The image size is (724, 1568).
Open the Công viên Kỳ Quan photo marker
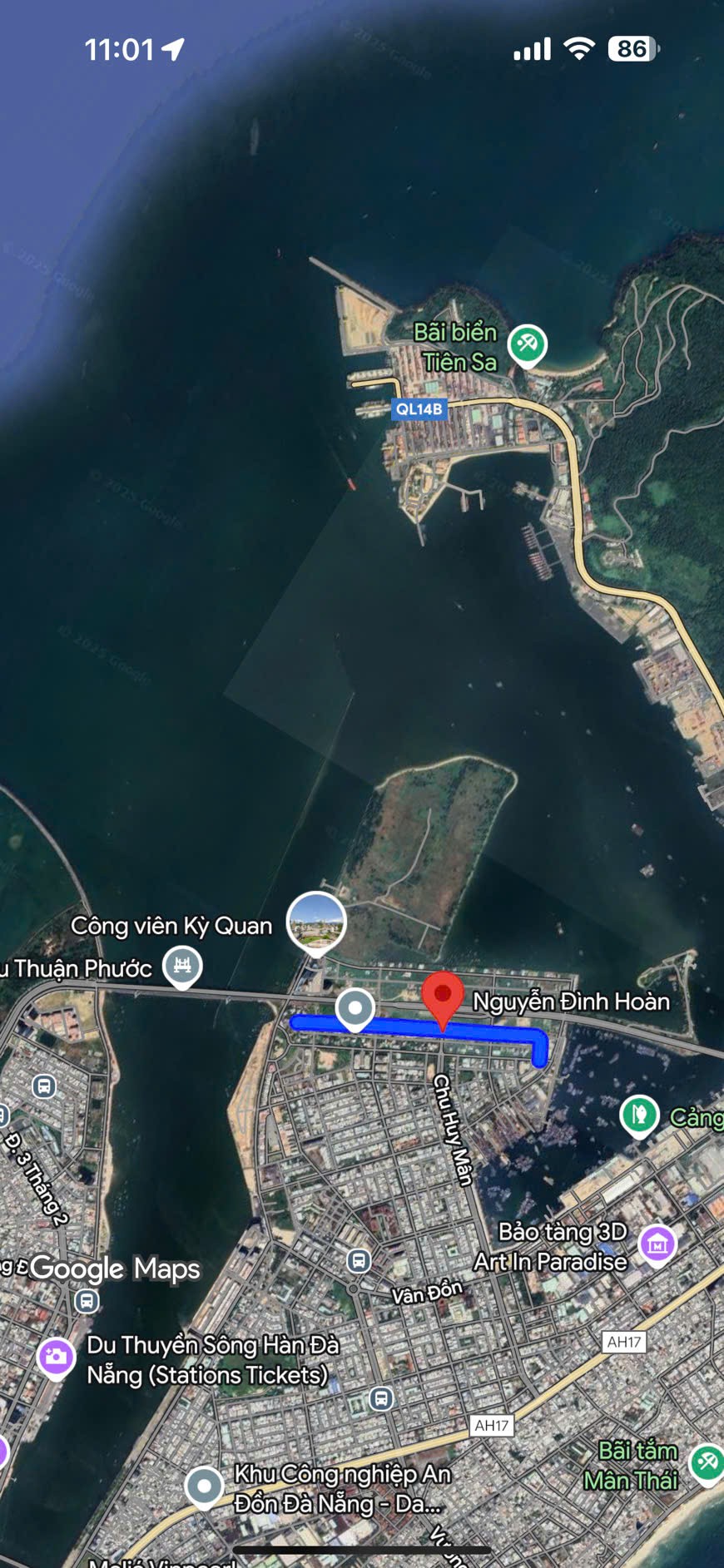pyautogui.click(x=316, y=922)
